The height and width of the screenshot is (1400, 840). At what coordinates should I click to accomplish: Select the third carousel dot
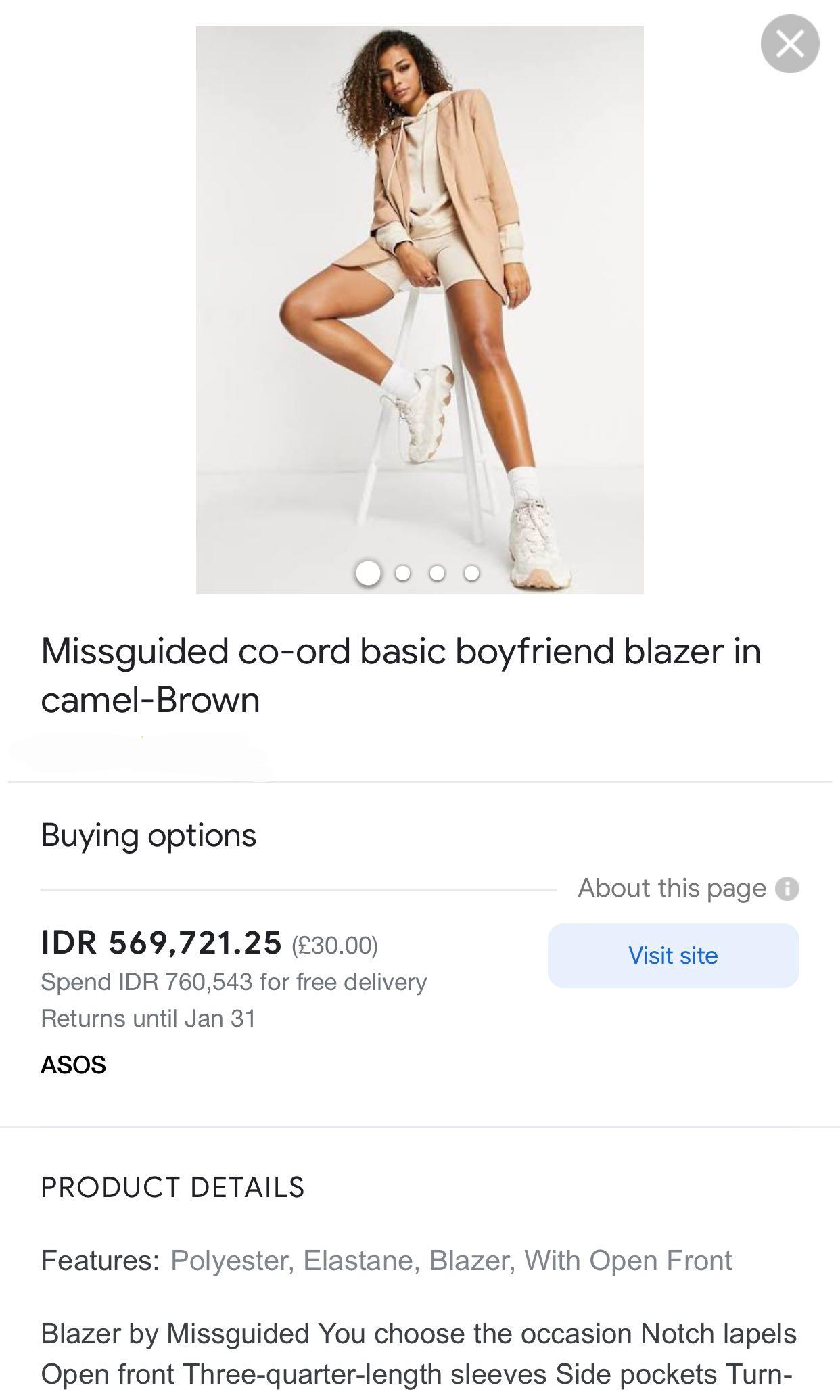[437, 574]
